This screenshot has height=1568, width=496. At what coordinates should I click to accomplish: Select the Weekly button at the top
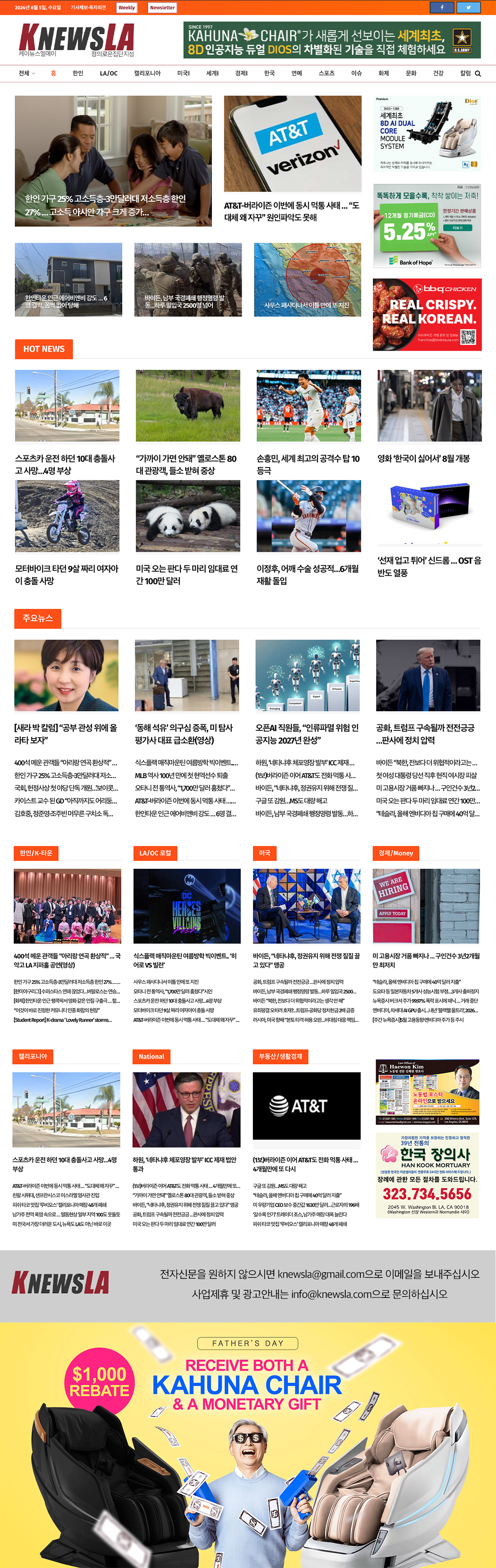[126, 8]
